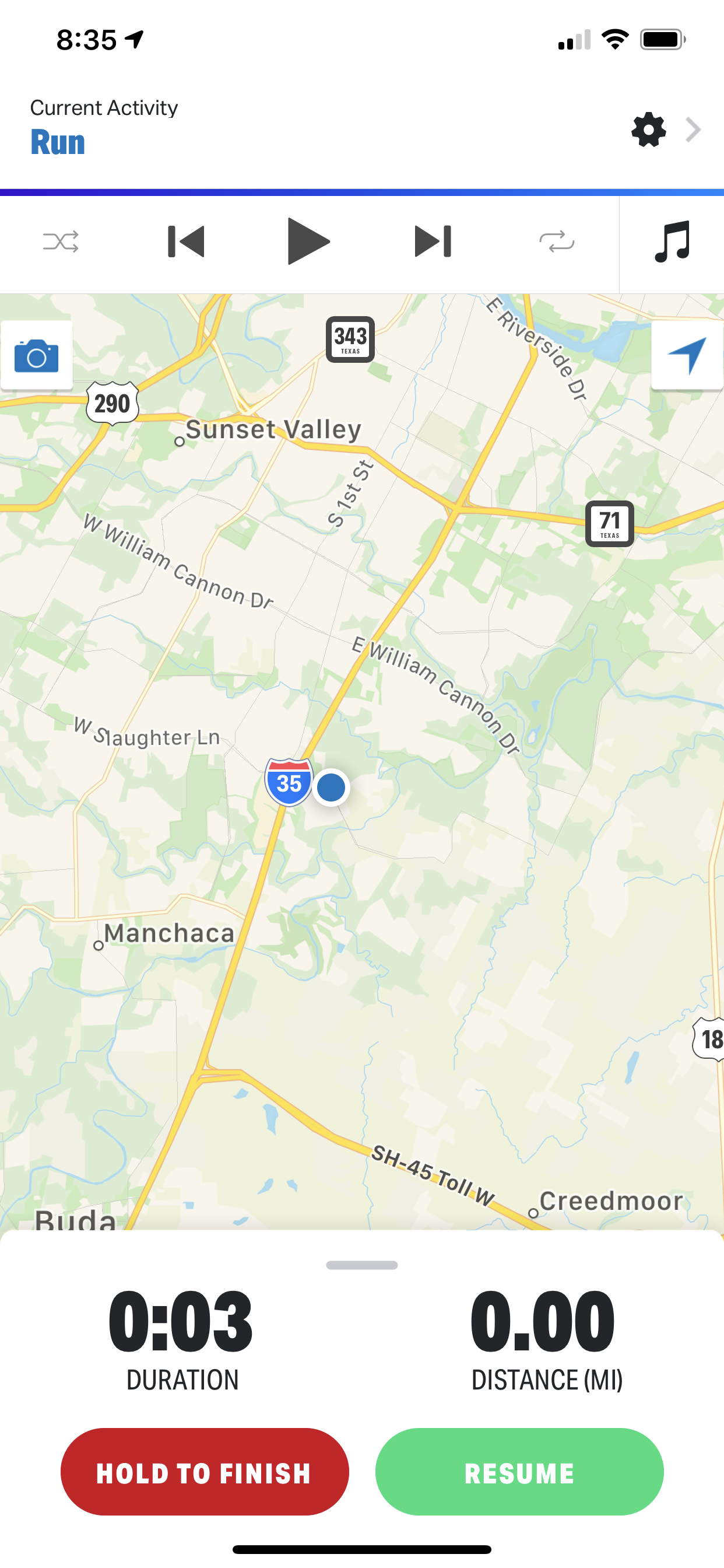Image resolution: width=724 pixels, height=1568 pixels.
Task: Toggle shuffle for music playback
Action: (x=61, y=242)
